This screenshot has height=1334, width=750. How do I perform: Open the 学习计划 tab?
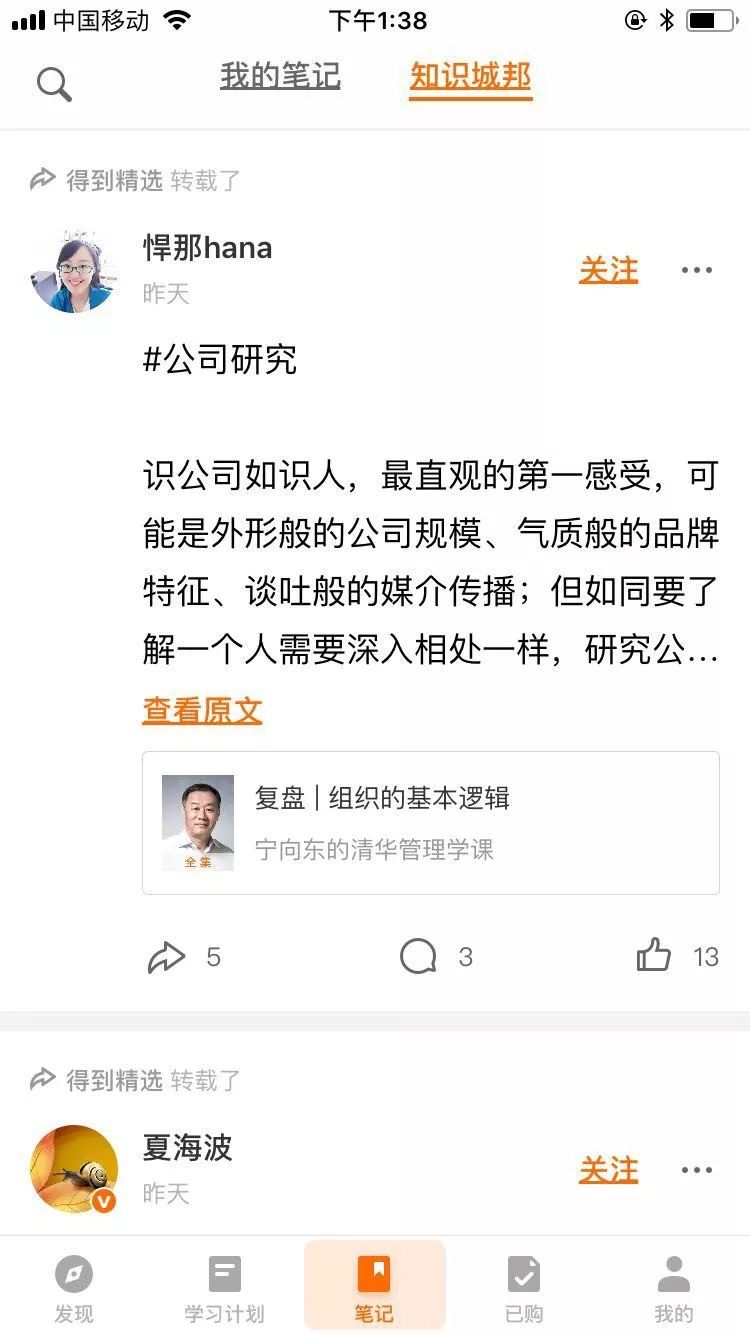tap(224, 1288)
